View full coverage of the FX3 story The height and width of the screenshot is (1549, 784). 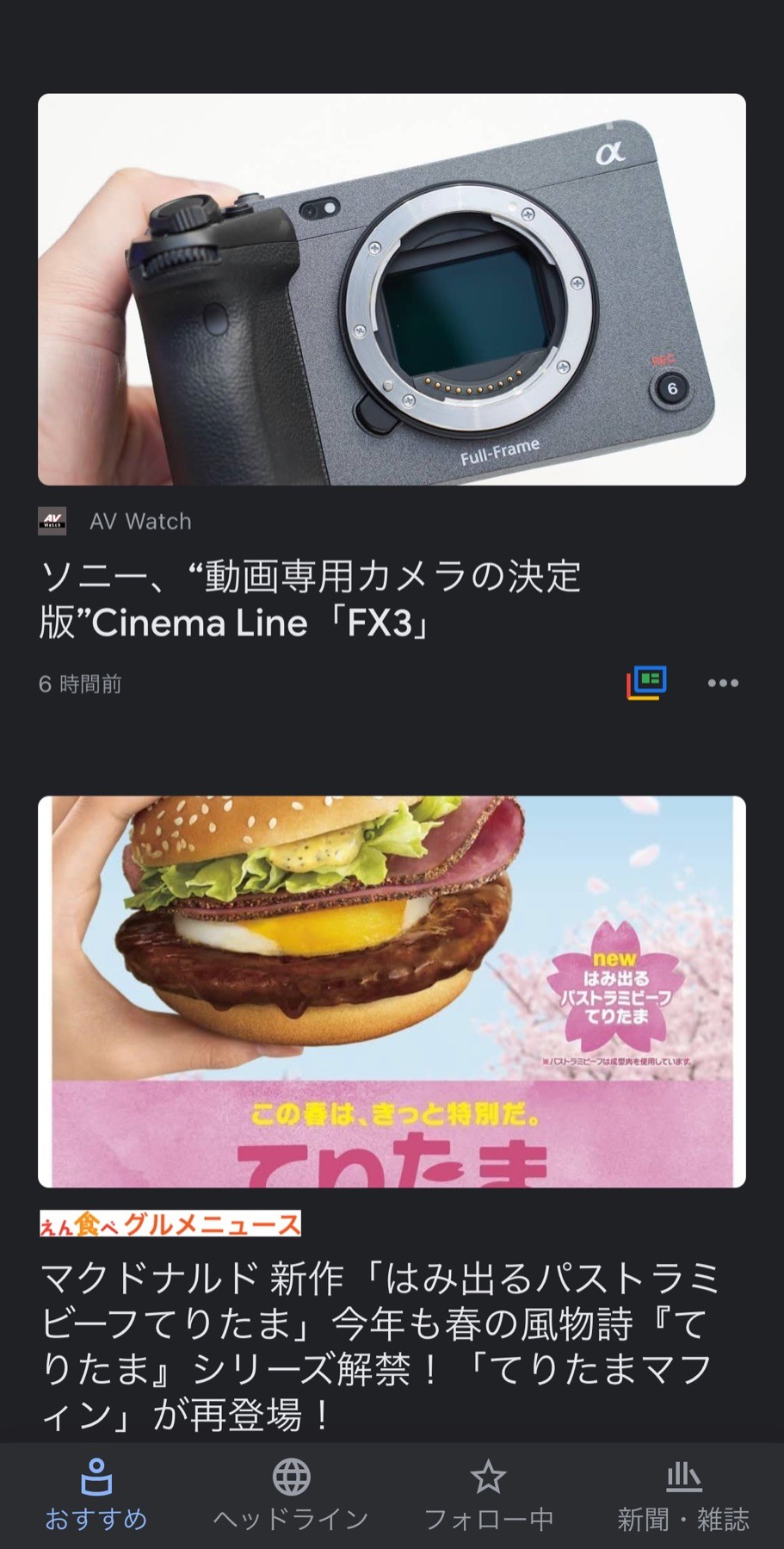pyautogui.click(x=646, y=683)
